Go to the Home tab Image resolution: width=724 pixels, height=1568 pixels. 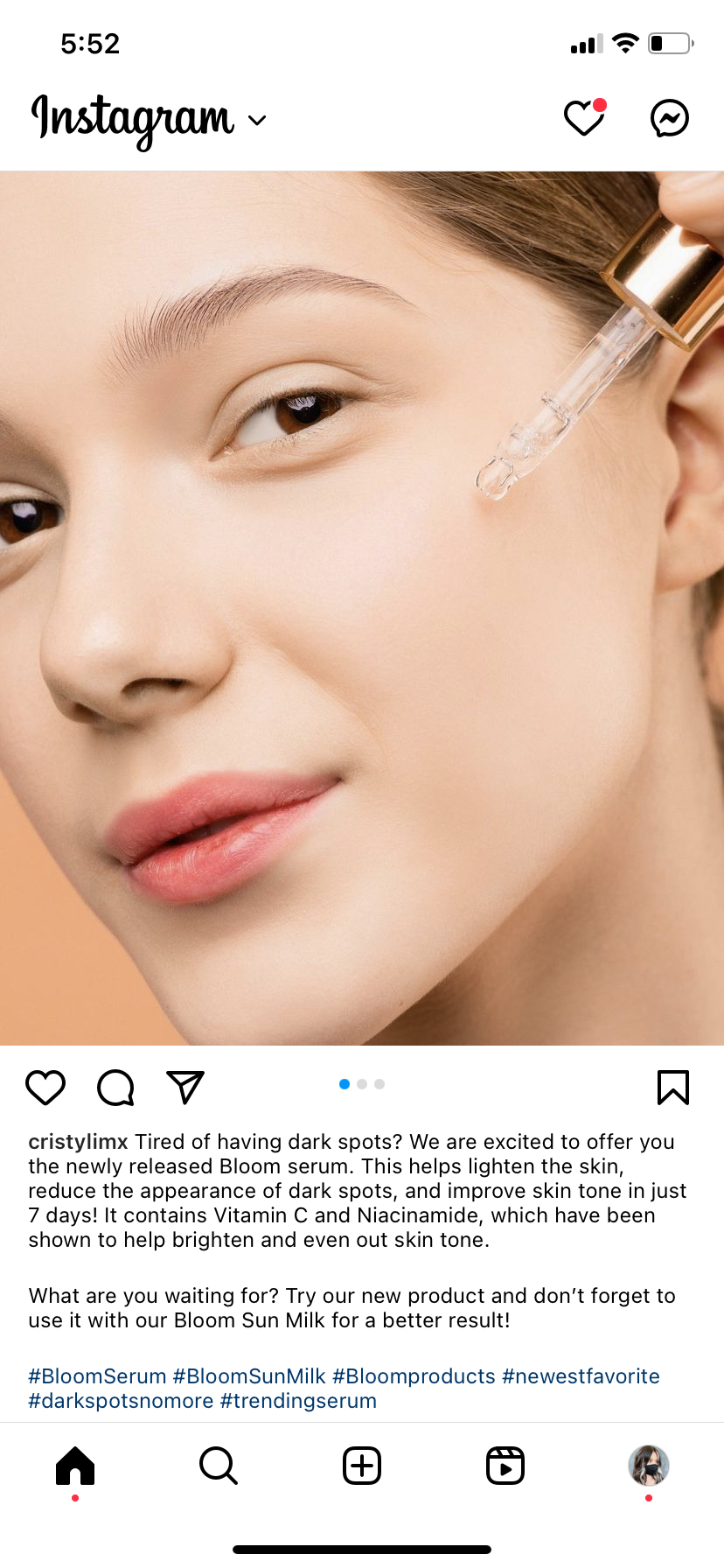pyautogui.click(x=75, y=1465)
